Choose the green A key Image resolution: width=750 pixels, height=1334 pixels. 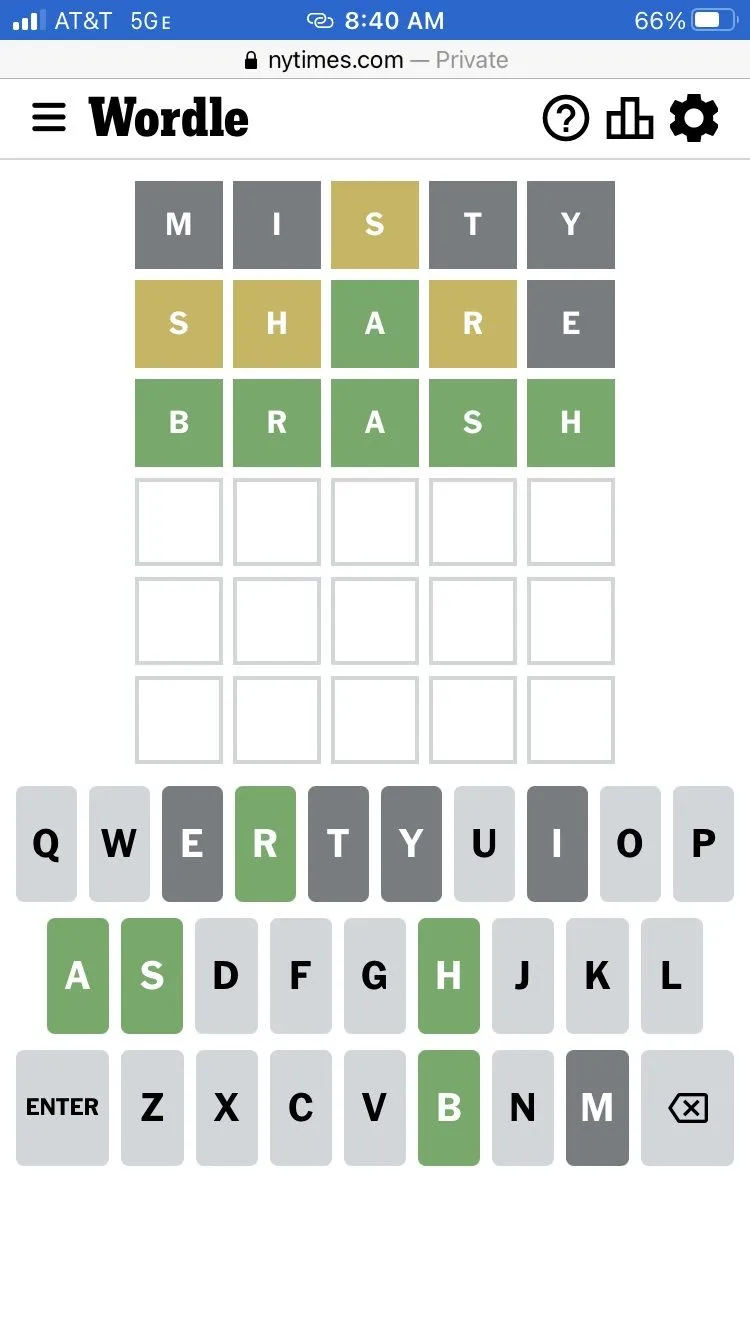point(78,975)
